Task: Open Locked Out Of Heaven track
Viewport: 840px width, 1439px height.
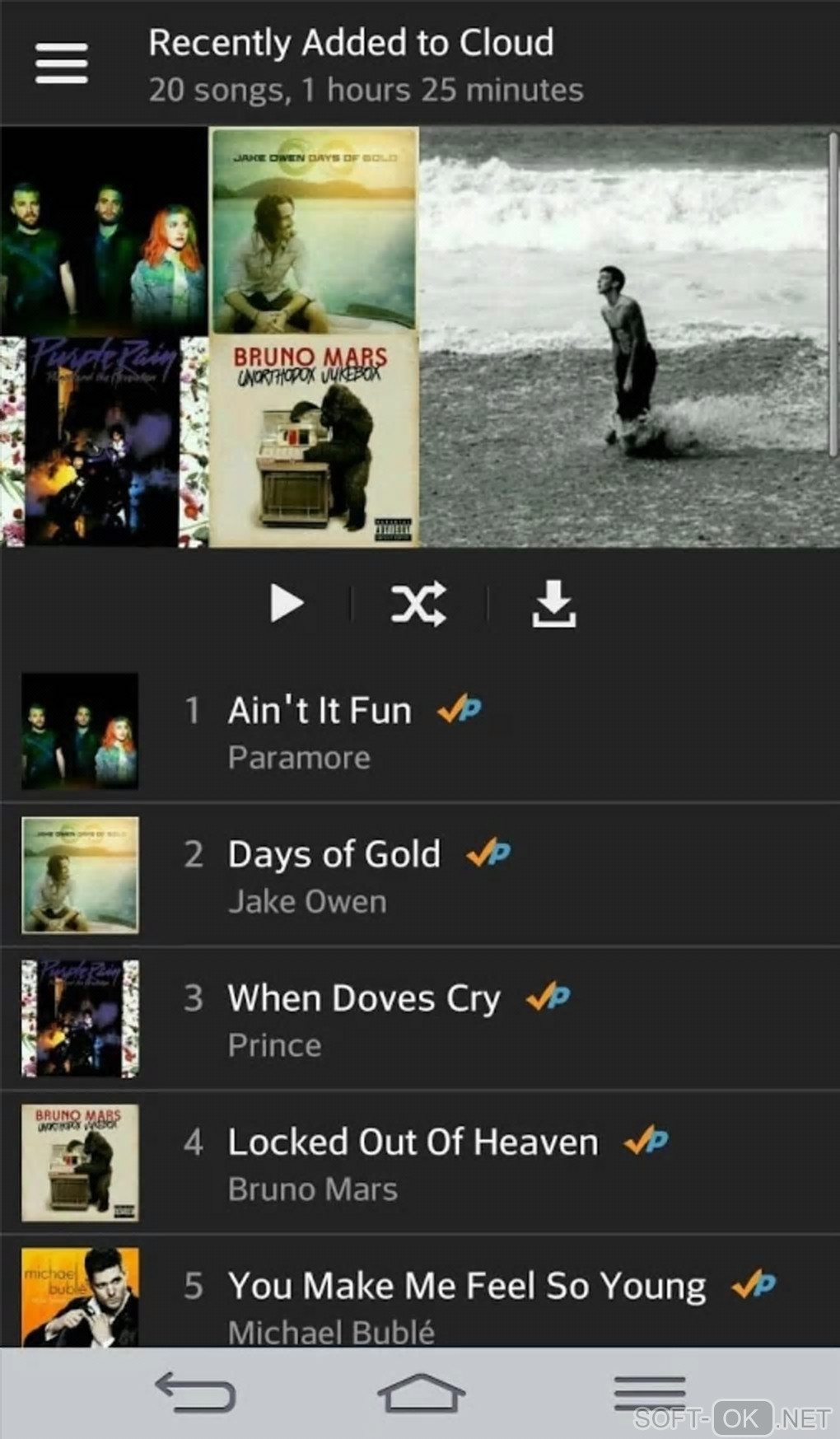Action: (413, 1162)
